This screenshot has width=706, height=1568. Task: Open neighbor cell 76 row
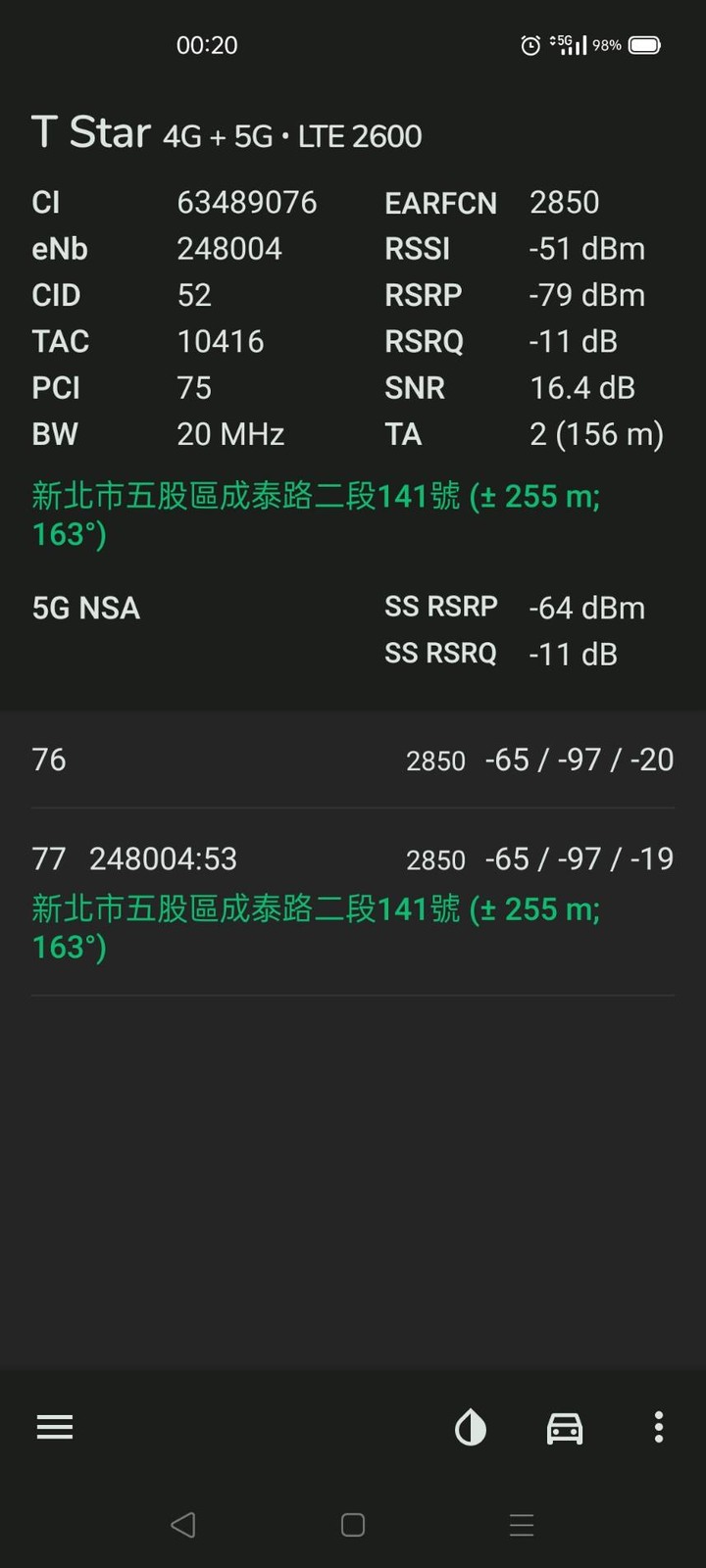point(353,759)
